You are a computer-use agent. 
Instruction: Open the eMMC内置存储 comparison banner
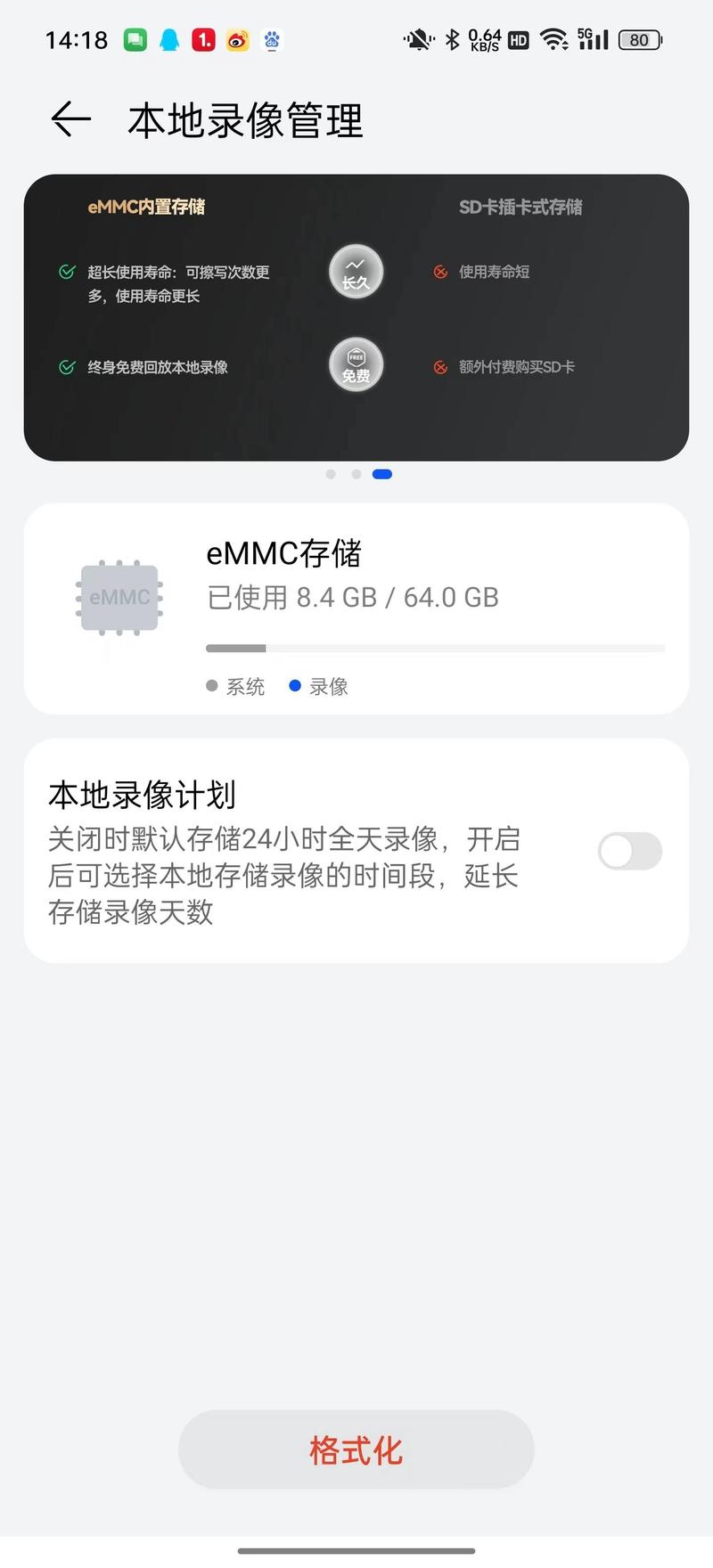(356, 317)
